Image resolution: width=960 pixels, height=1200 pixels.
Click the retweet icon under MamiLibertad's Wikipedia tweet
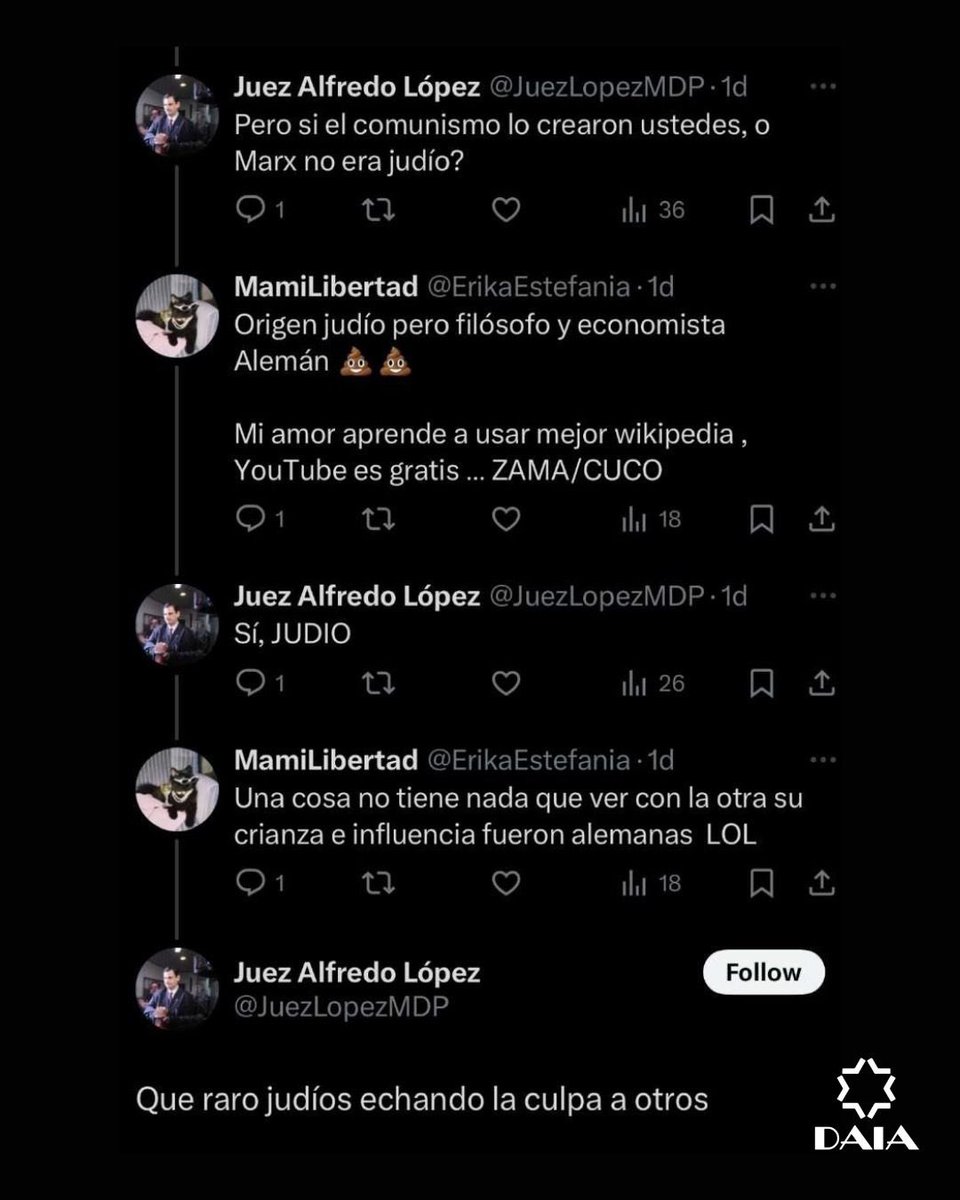pyautogui.click(x=378, y=519)
